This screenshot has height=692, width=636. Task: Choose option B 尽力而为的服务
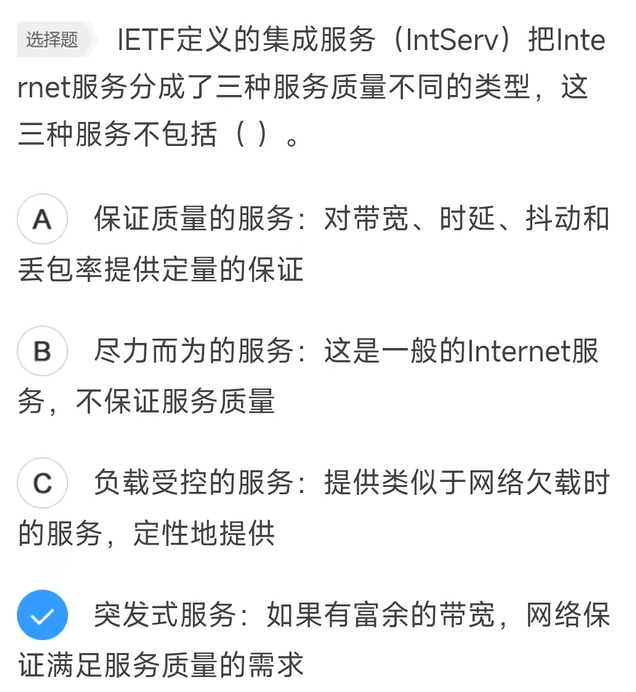tap(42, 352)
